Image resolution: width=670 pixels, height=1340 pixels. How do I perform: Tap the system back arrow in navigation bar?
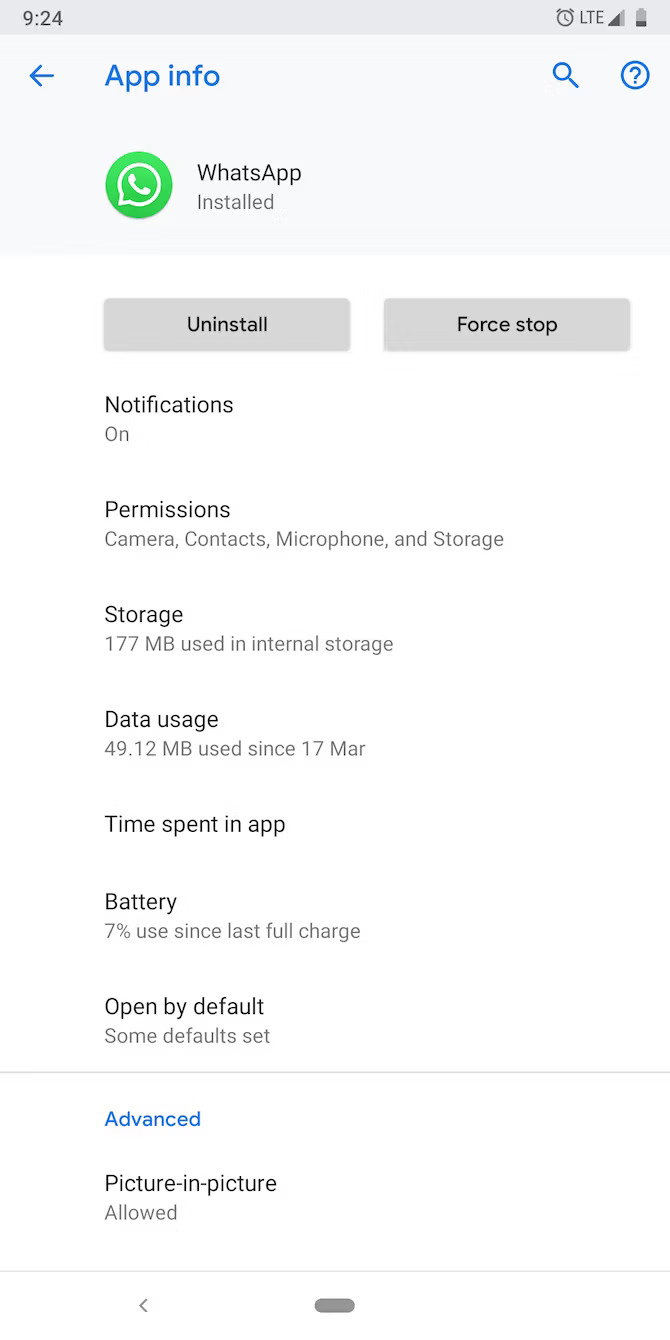click(144, 1305)
